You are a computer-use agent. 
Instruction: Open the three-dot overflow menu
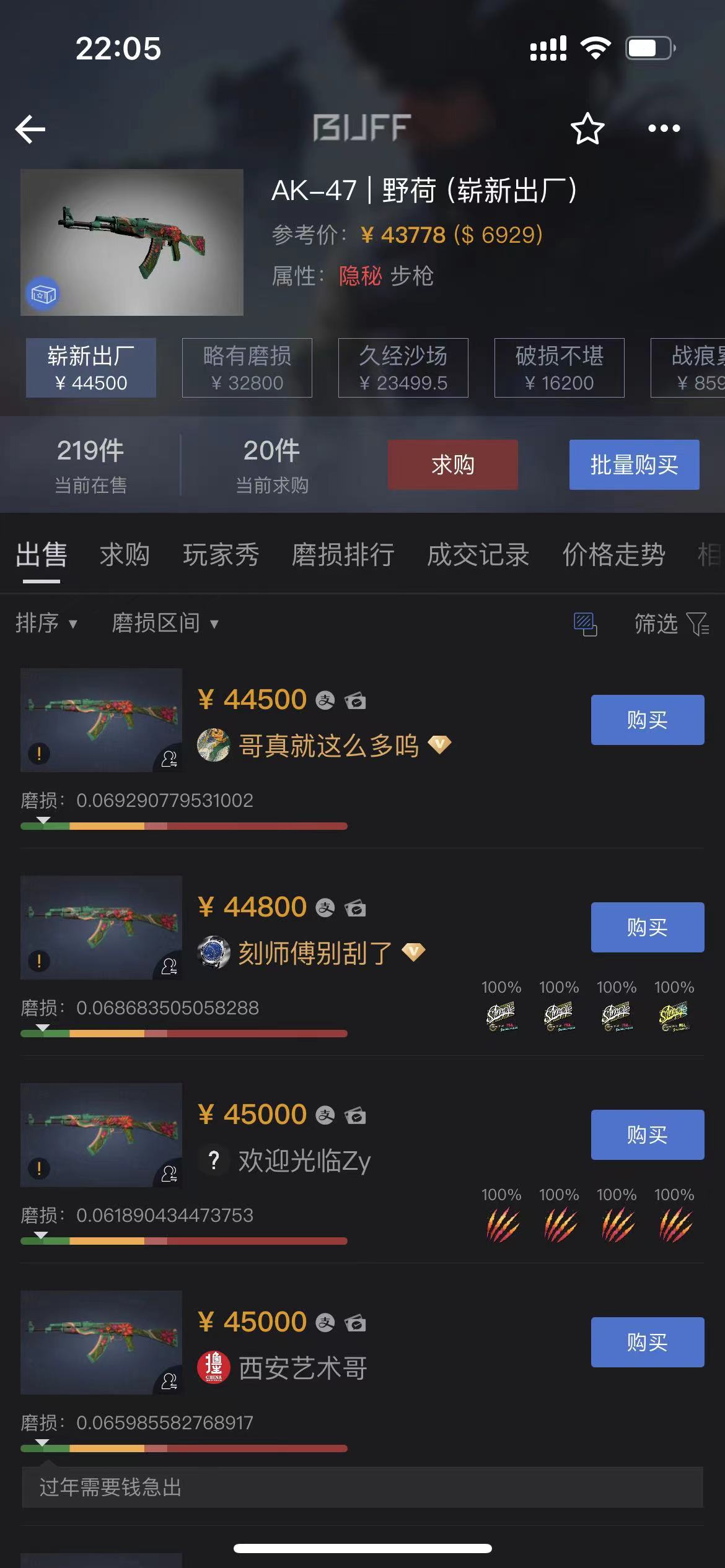(x=664, y=129)
